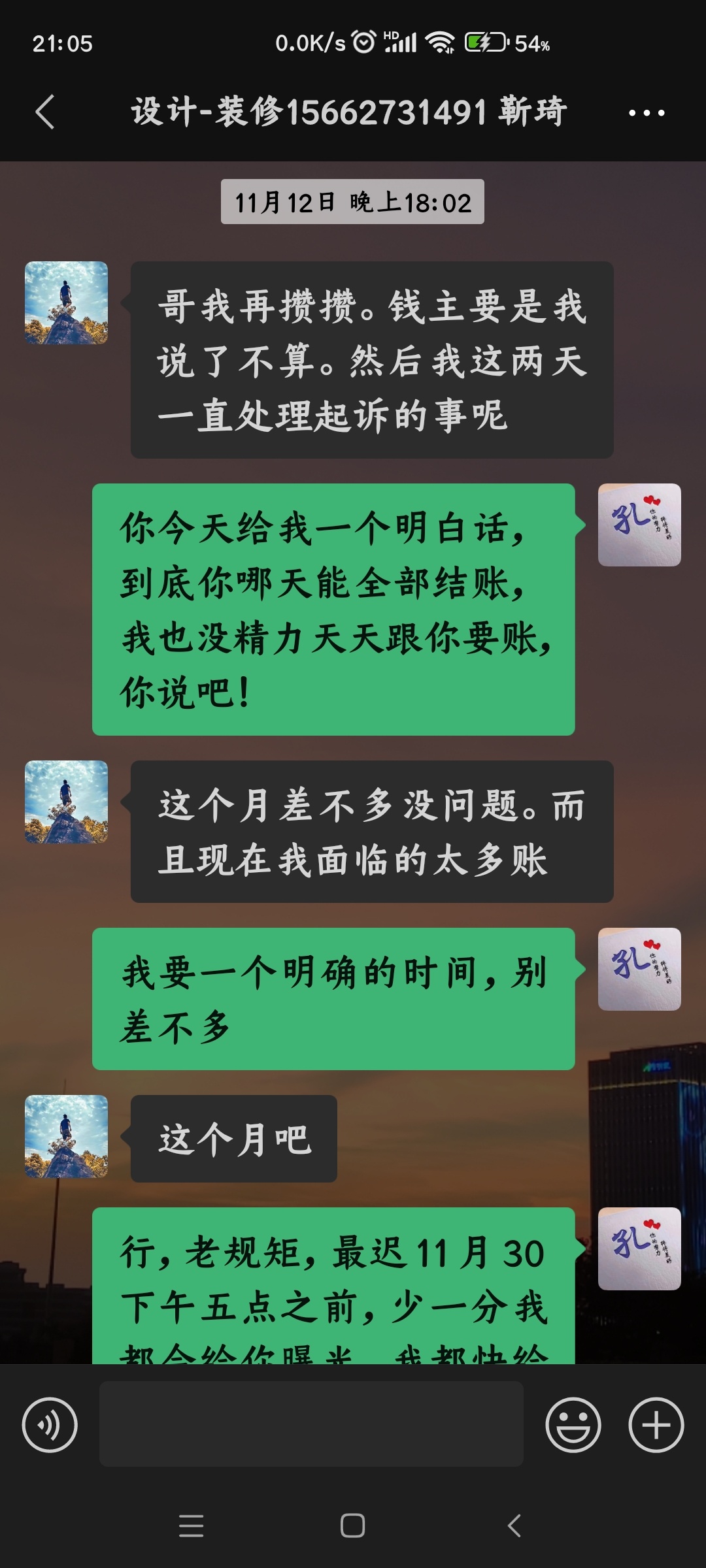Screen dimensions: 706x1568
Task: Open the chat info overflow menu
Action: (646, 113)
